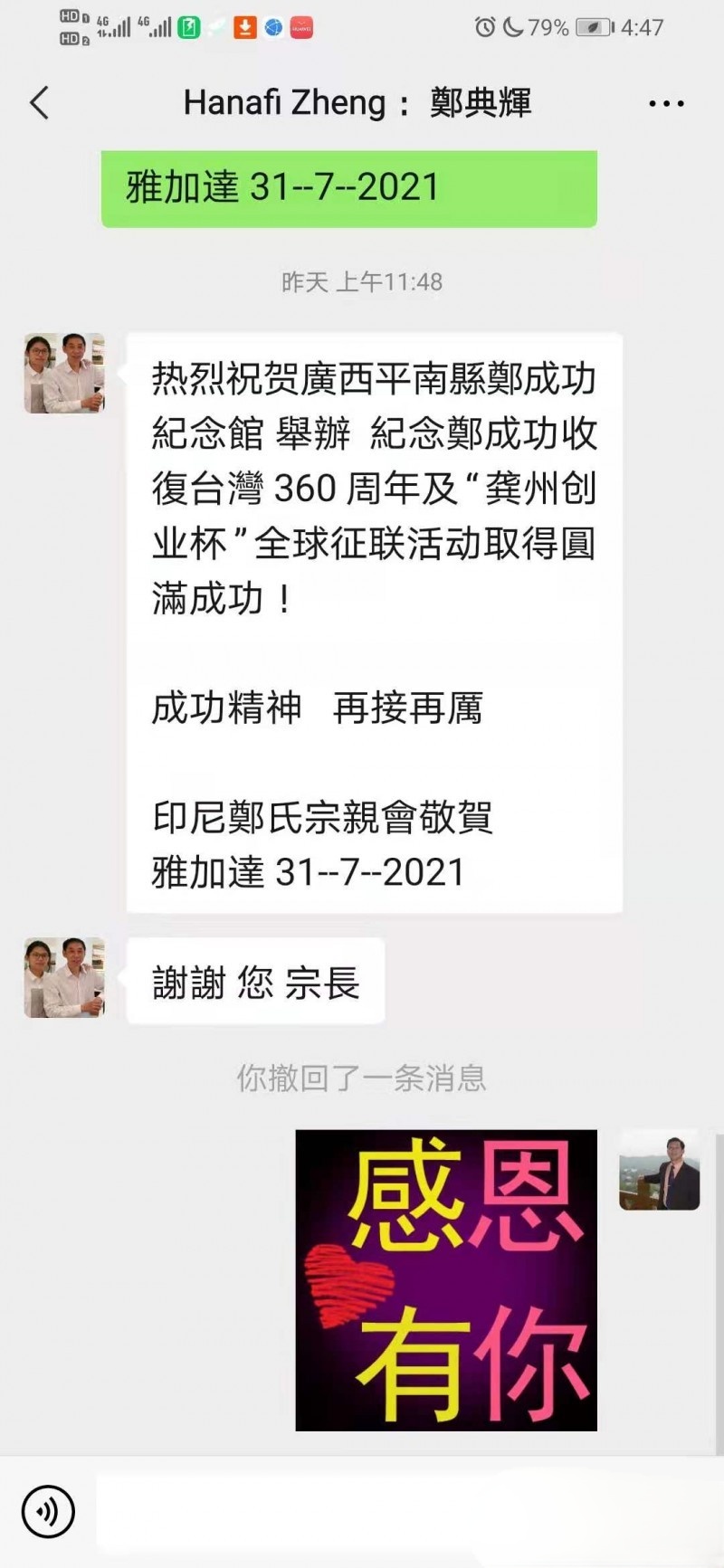Image resolution: width=724 pixels, height=1568 pixels.
Task: Open the 感恩有你 sticker image
Action: (x=446, y=1279)
